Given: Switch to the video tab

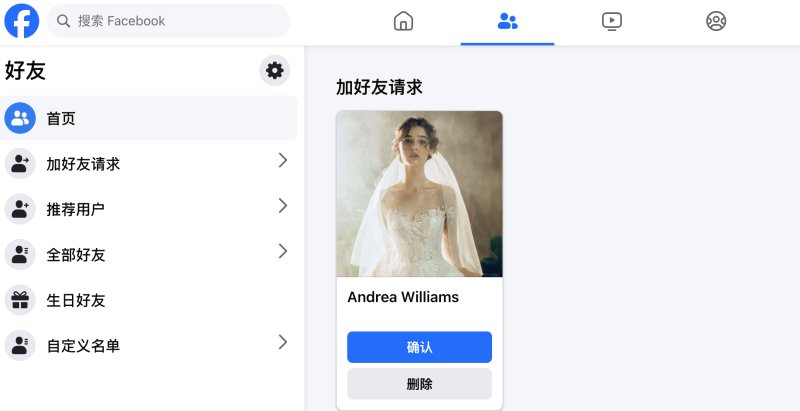Looking at the screenshot, I should [612, 21].
